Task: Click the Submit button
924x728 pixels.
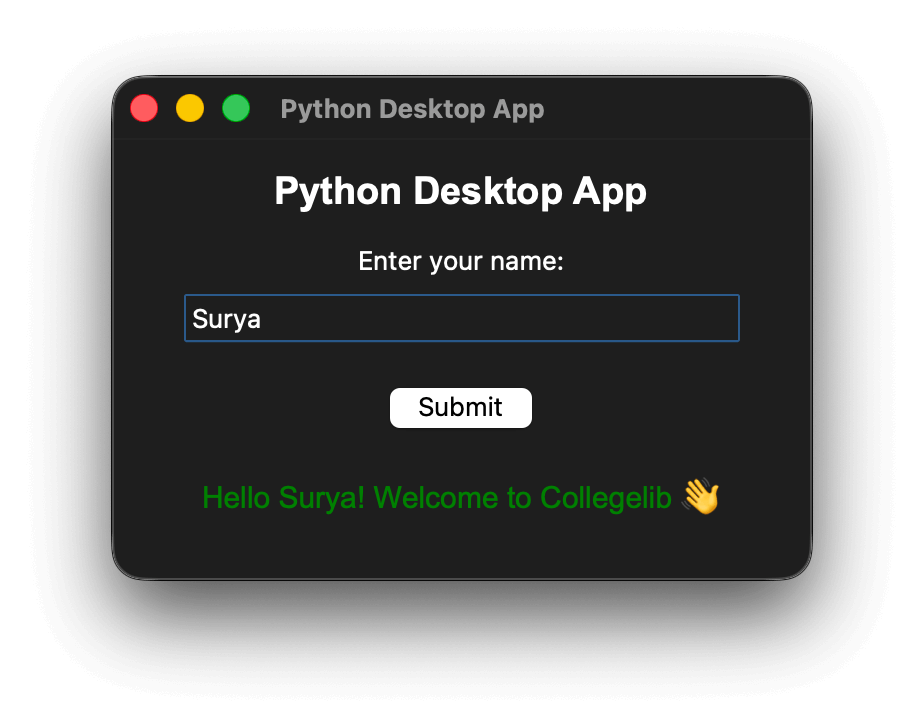Action: pos(460,408)
